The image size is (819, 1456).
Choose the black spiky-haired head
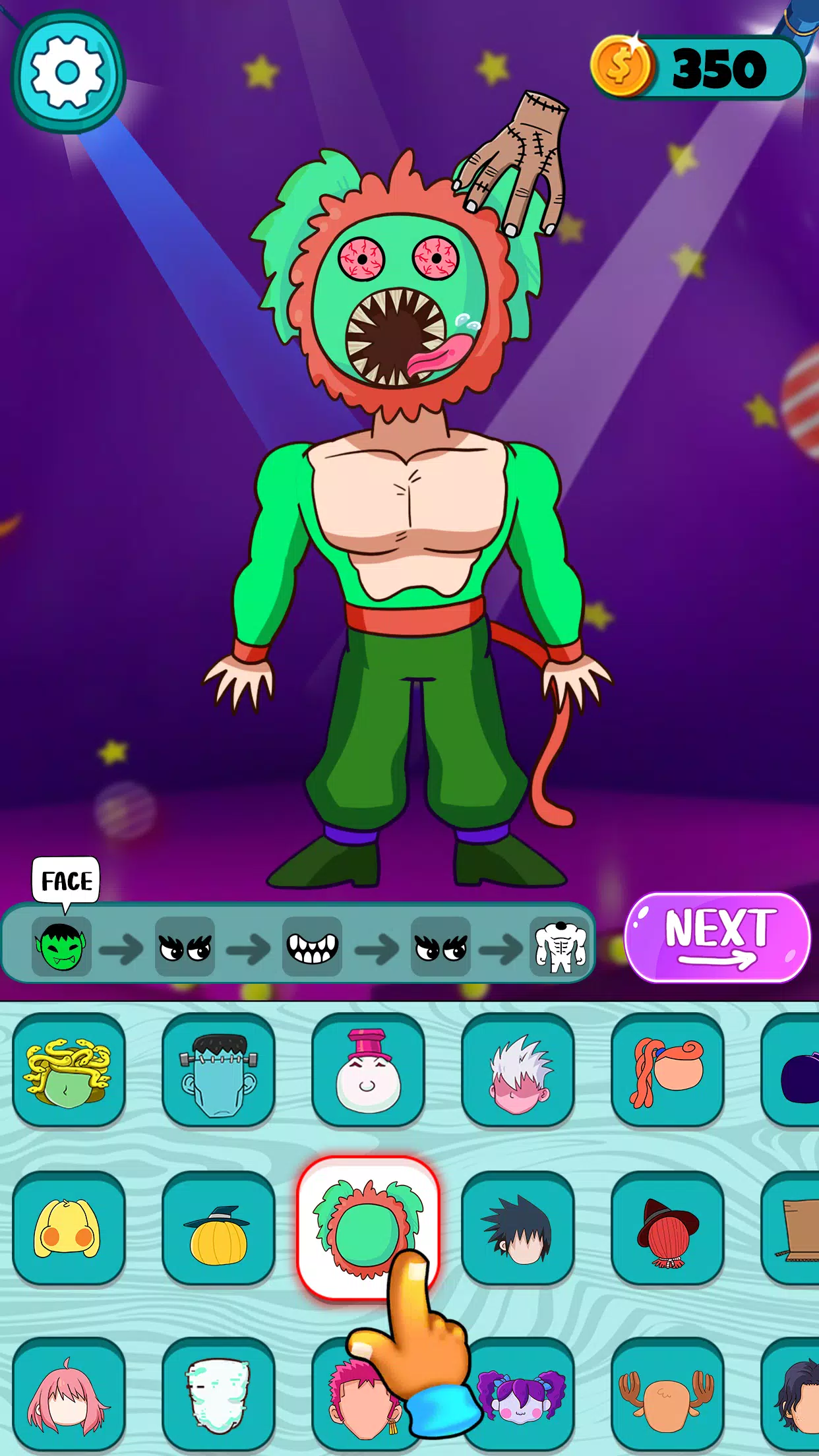518,1228
